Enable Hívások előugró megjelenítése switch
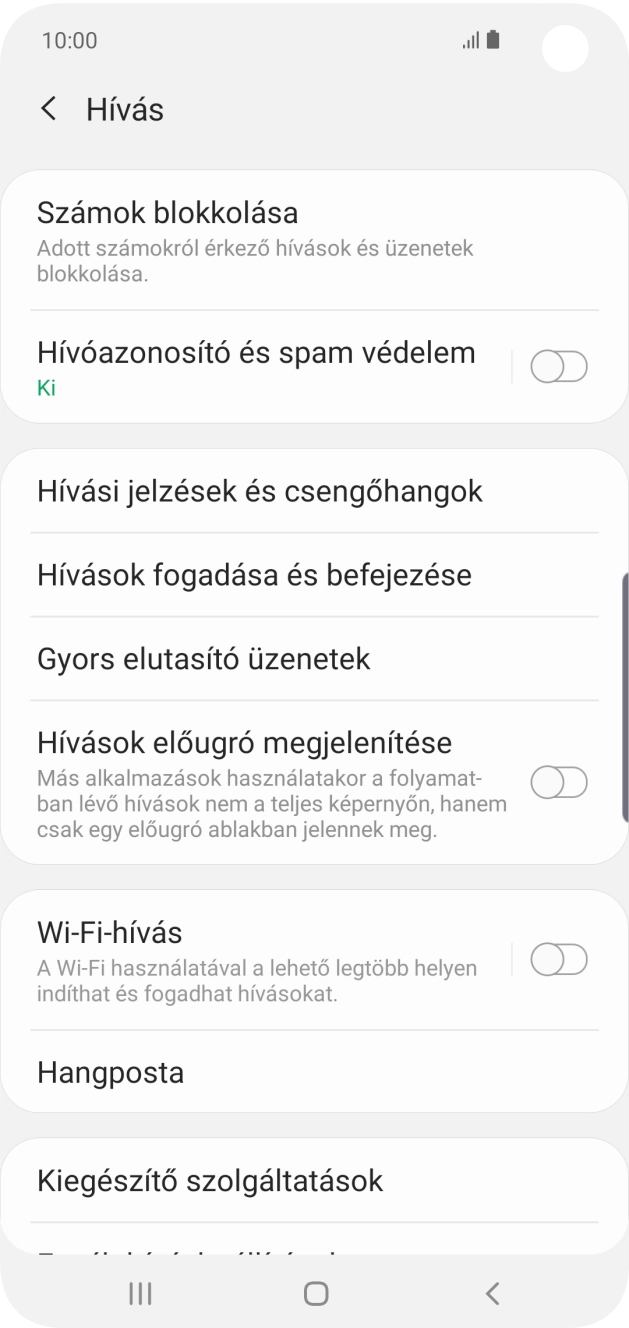 pos(558,782)
